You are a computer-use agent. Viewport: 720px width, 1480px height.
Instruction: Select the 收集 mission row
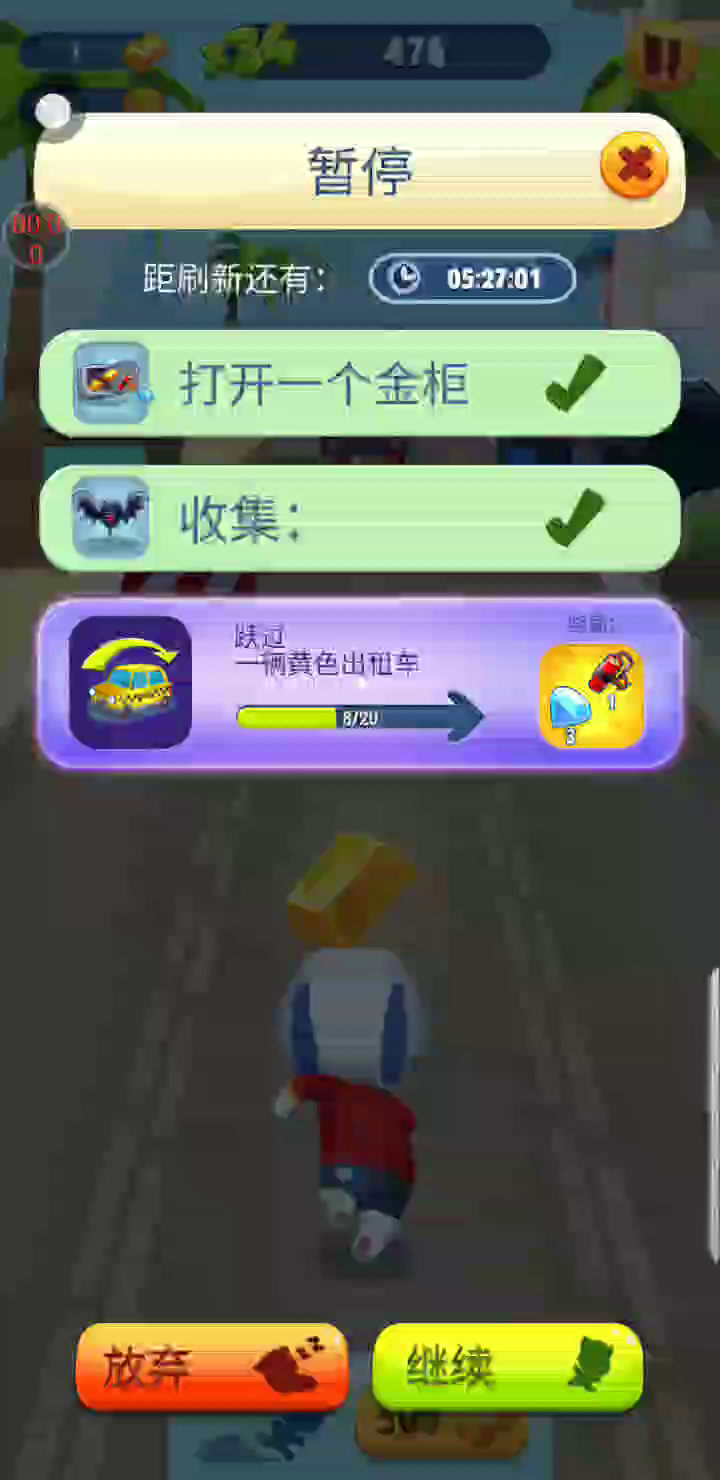tap(360, 518)
